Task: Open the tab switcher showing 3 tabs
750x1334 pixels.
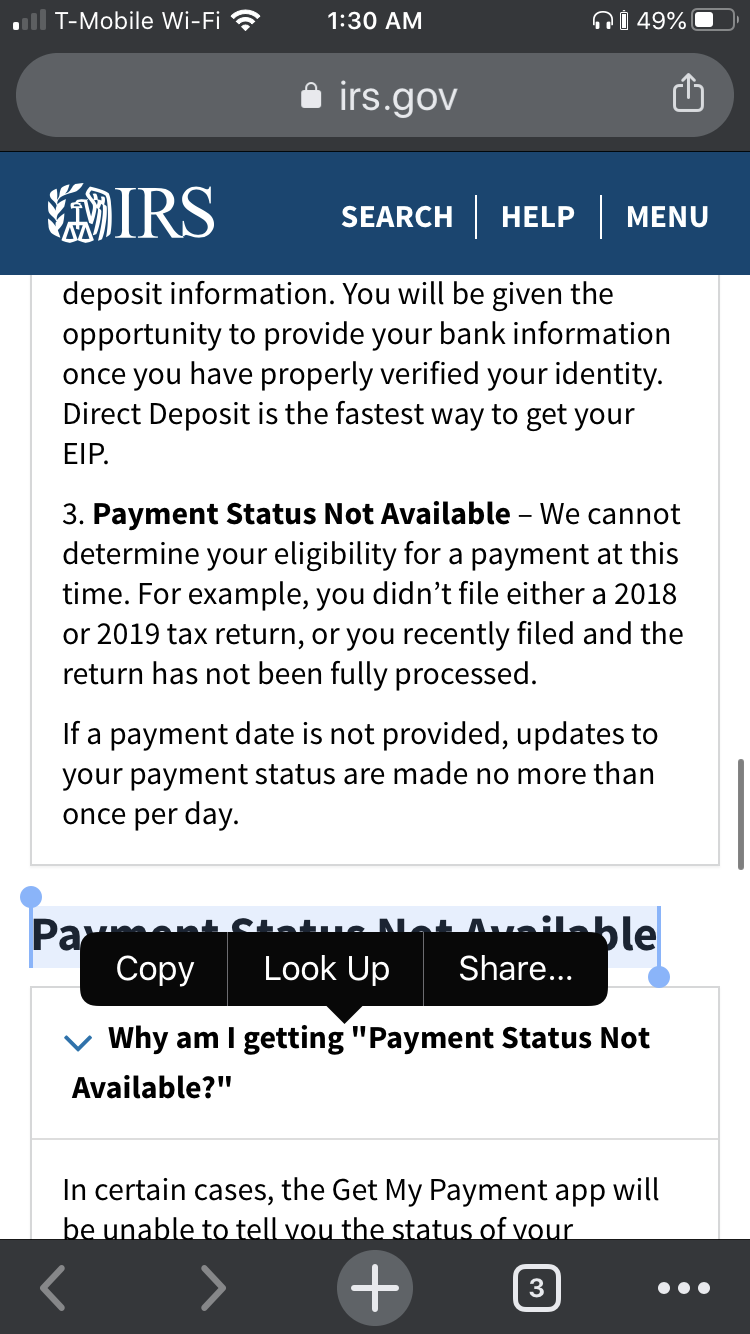Action: pos(536,1288)
